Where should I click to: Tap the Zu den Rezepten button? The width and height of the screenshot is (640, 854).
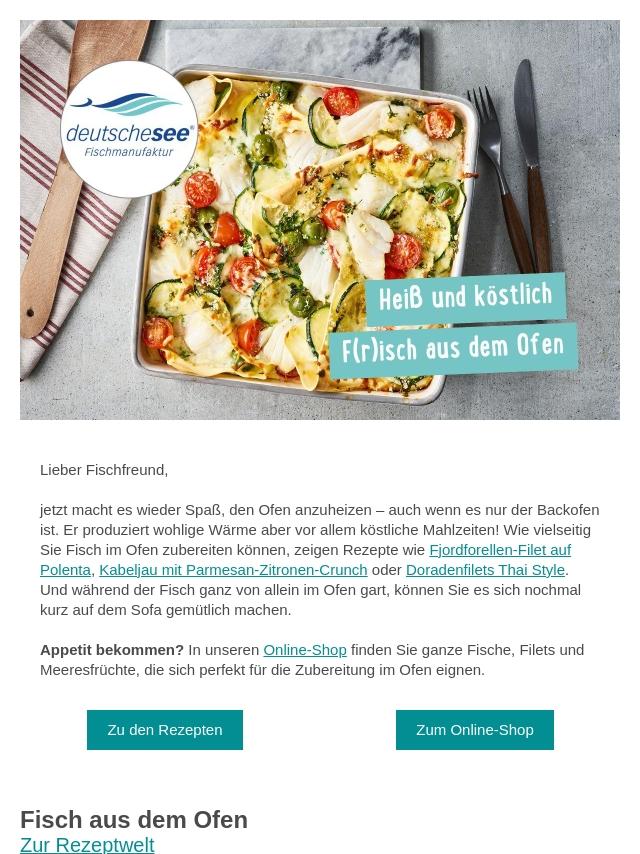pos(165,730)
